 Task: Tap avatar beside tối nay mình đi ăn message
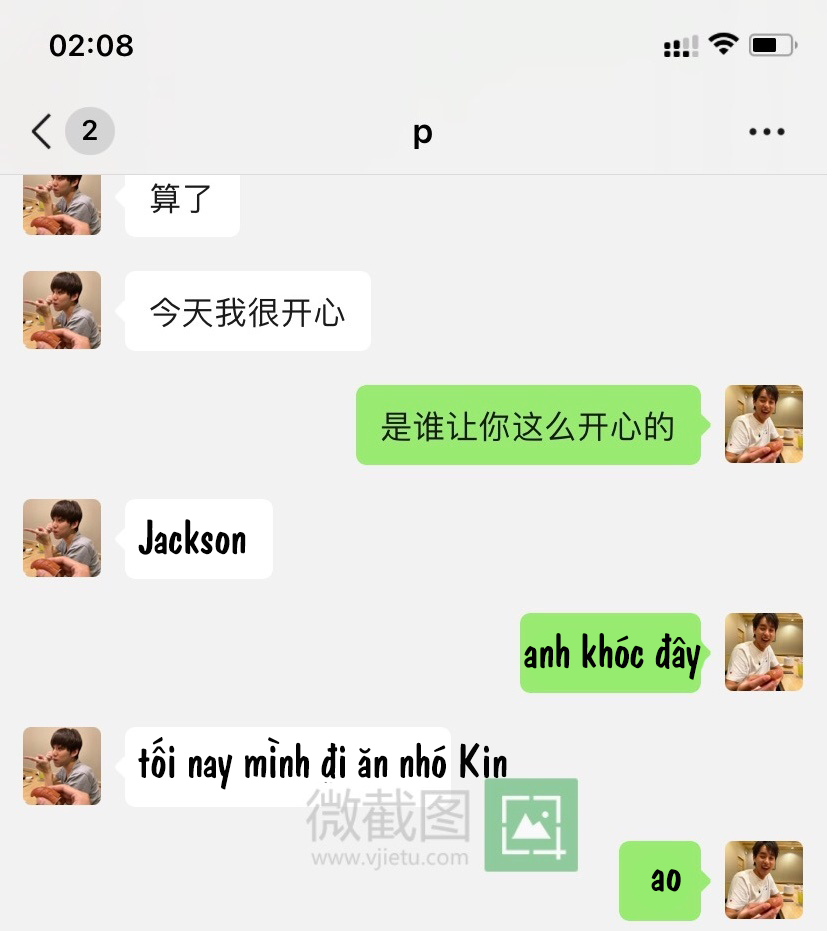point(62,766)
